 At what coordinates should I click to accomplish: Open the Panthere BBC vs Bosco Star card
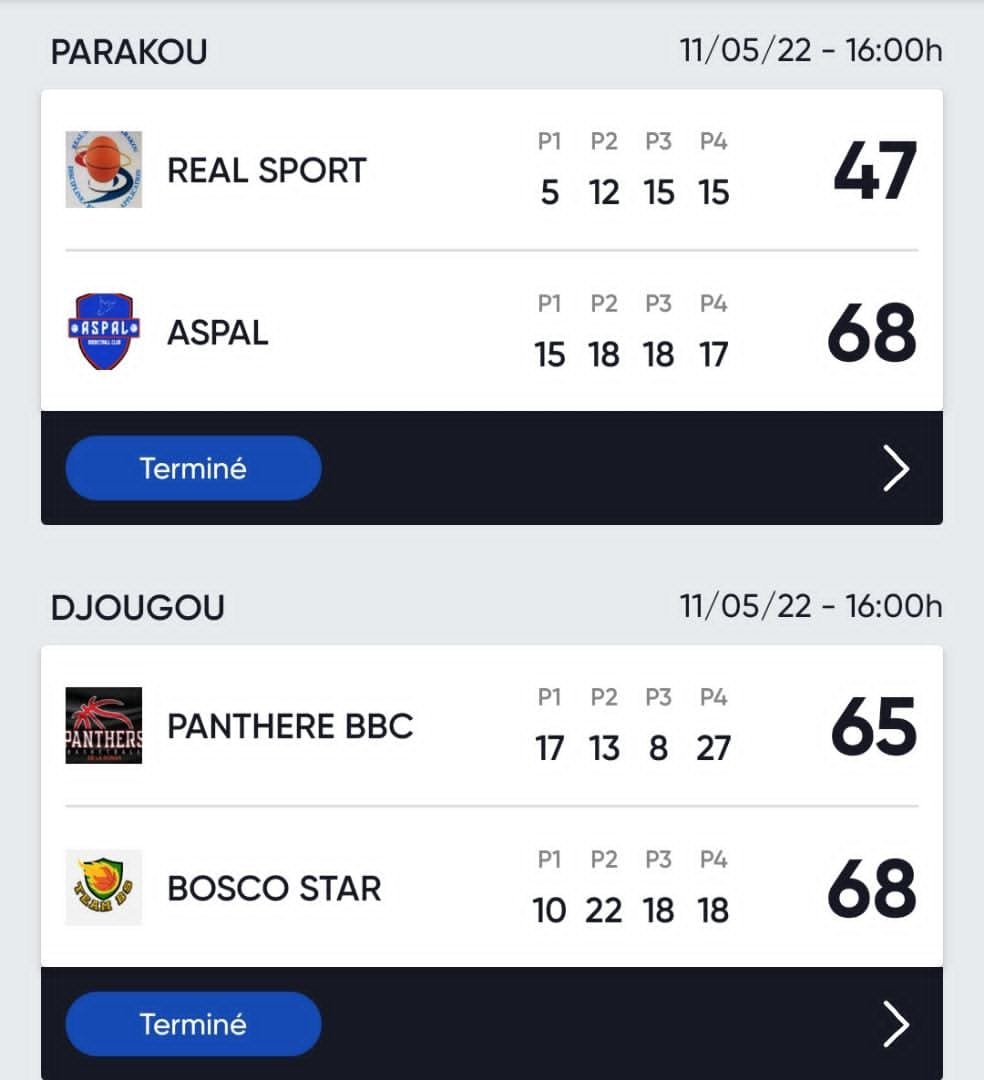[491, 806]
